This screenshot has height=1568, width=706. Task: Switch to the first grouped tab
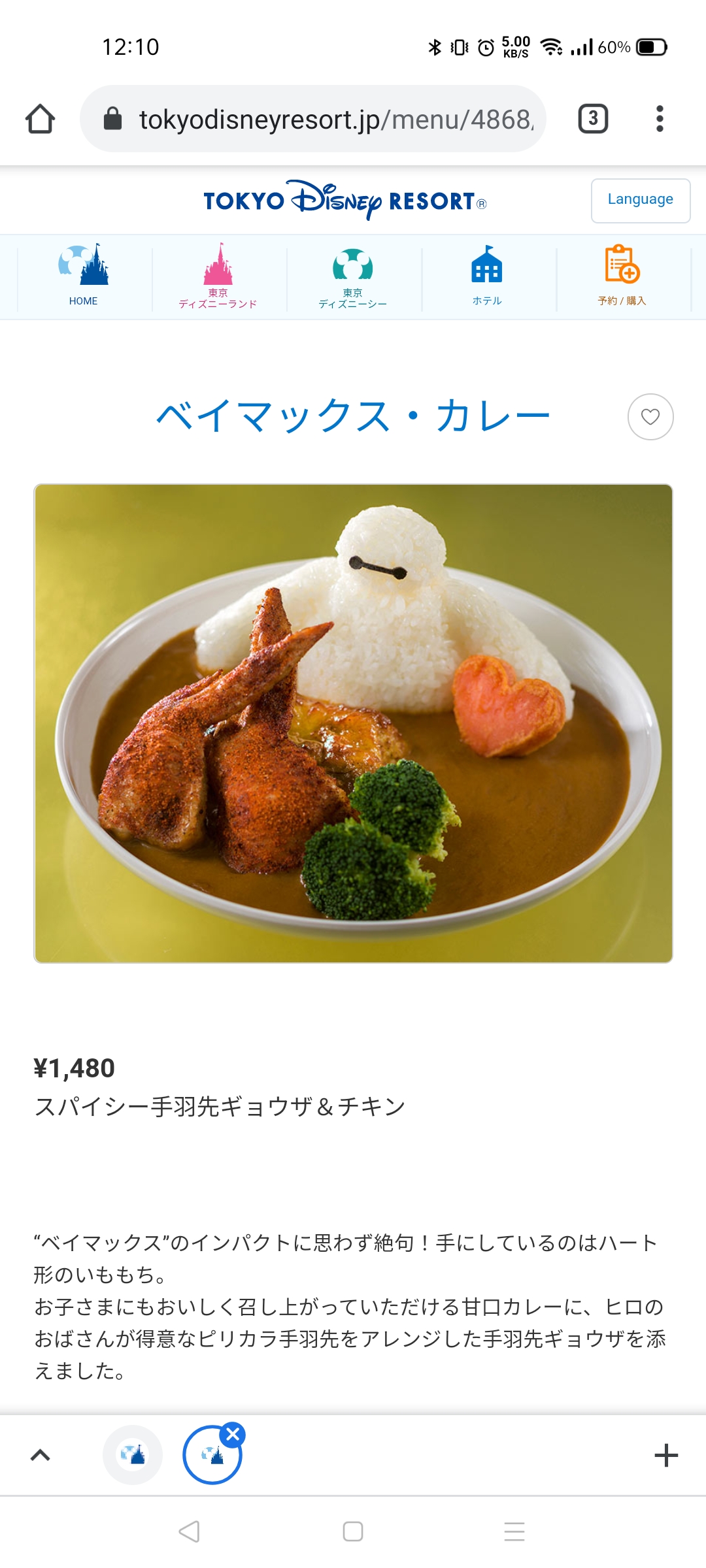[x=133, y=1455]
